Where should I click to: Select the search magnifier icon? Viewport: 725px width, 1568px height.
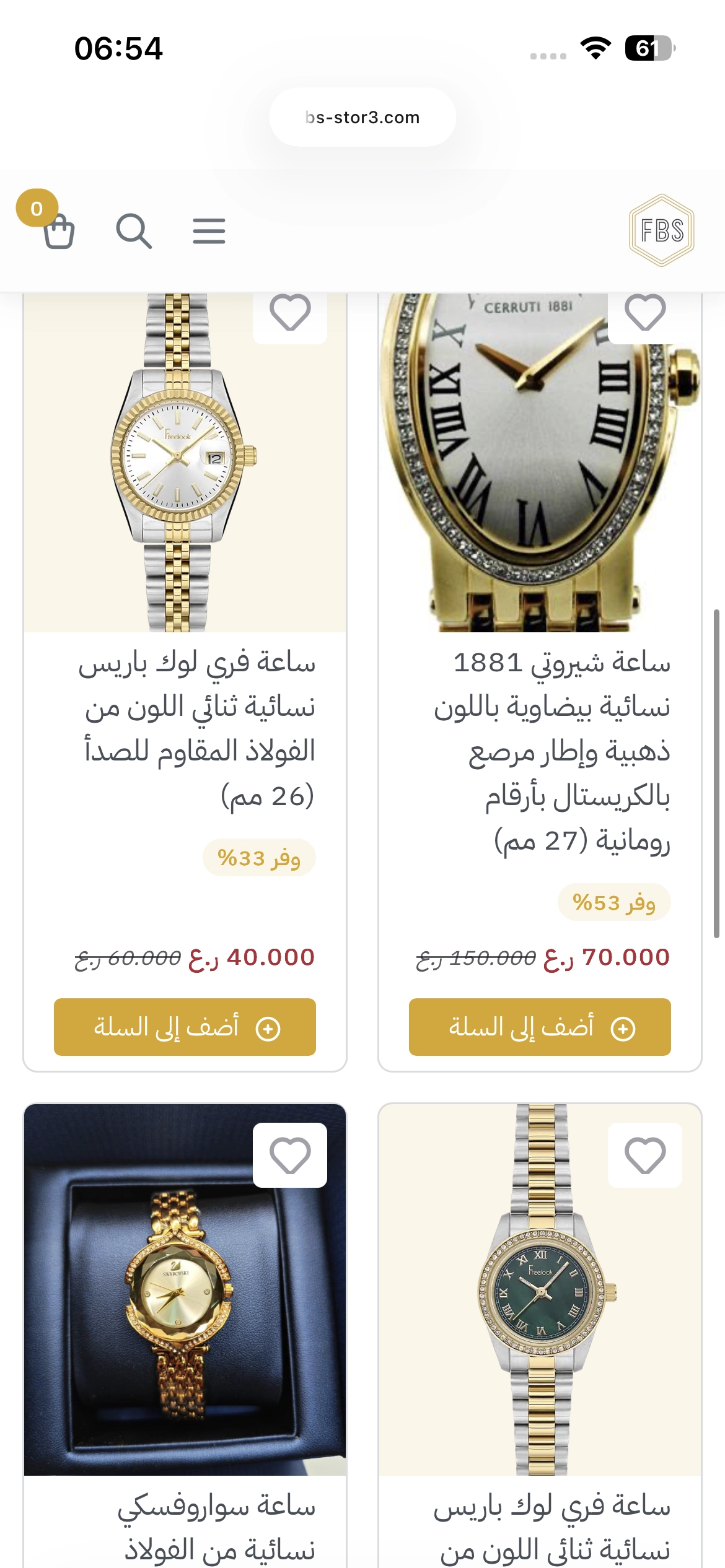click(x=135, y=230)
